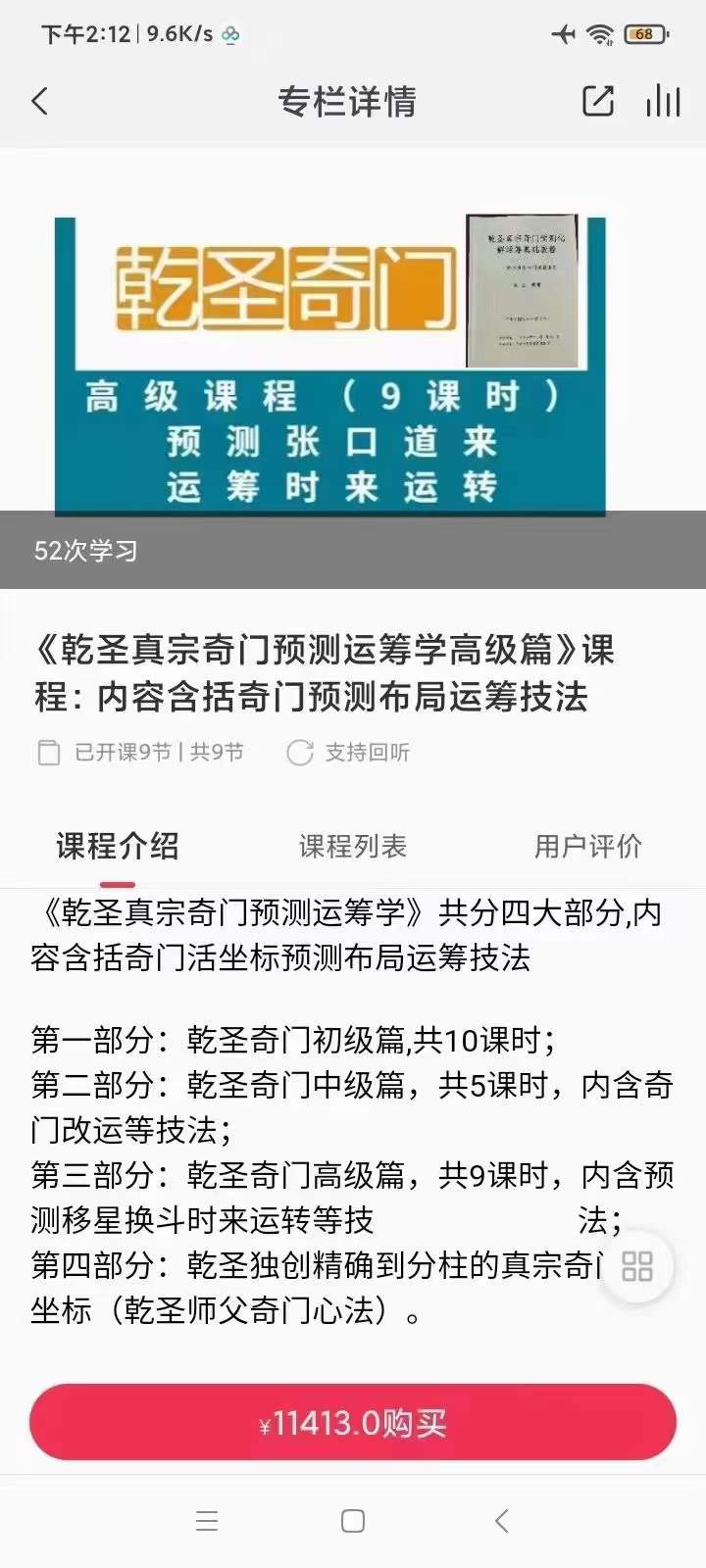Select the 课程介绍 tab
This screenshot has height=1568, width=706.
tap(118, 847)
